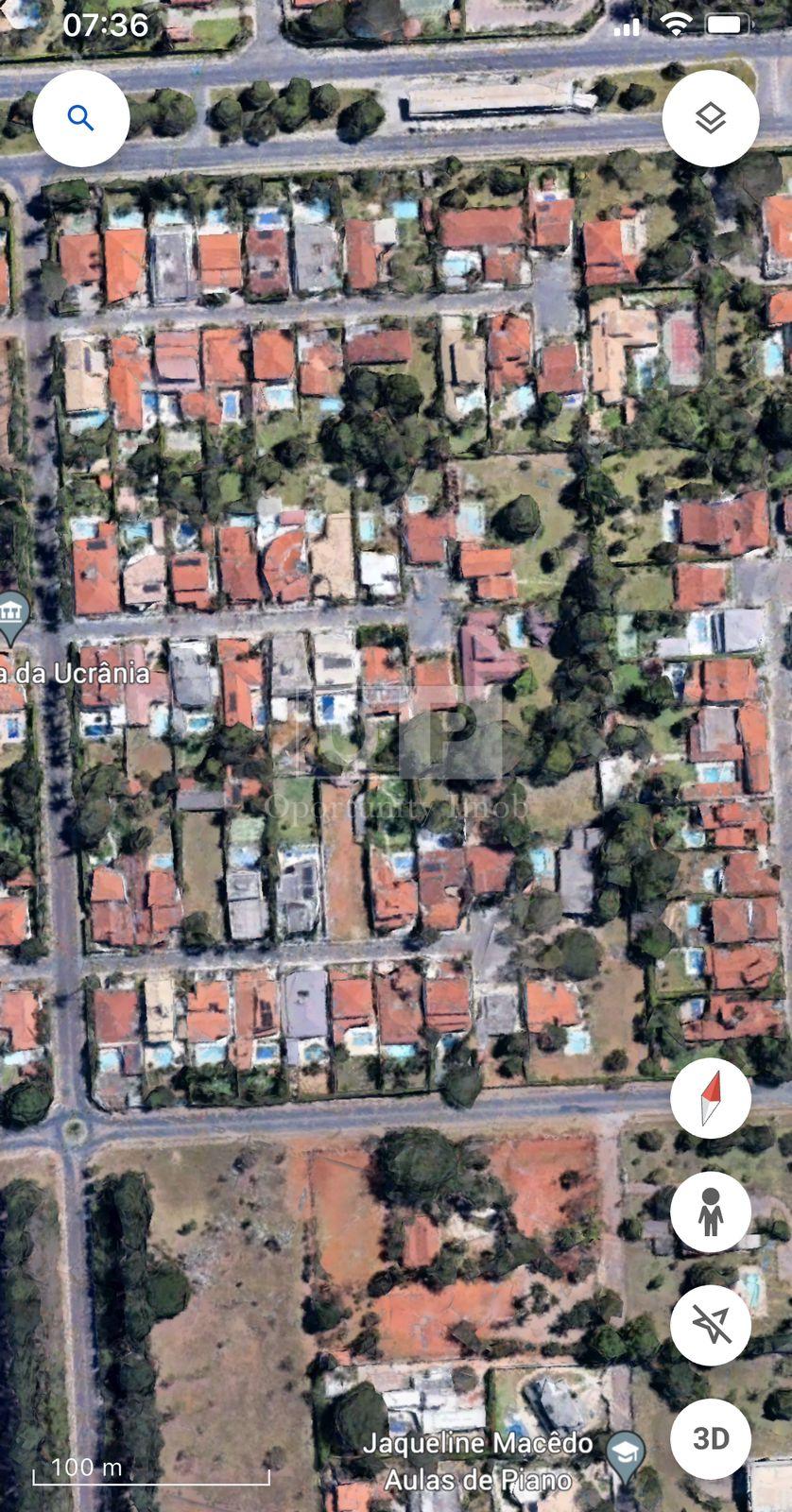Open the map layers menu

click(711, 119)
